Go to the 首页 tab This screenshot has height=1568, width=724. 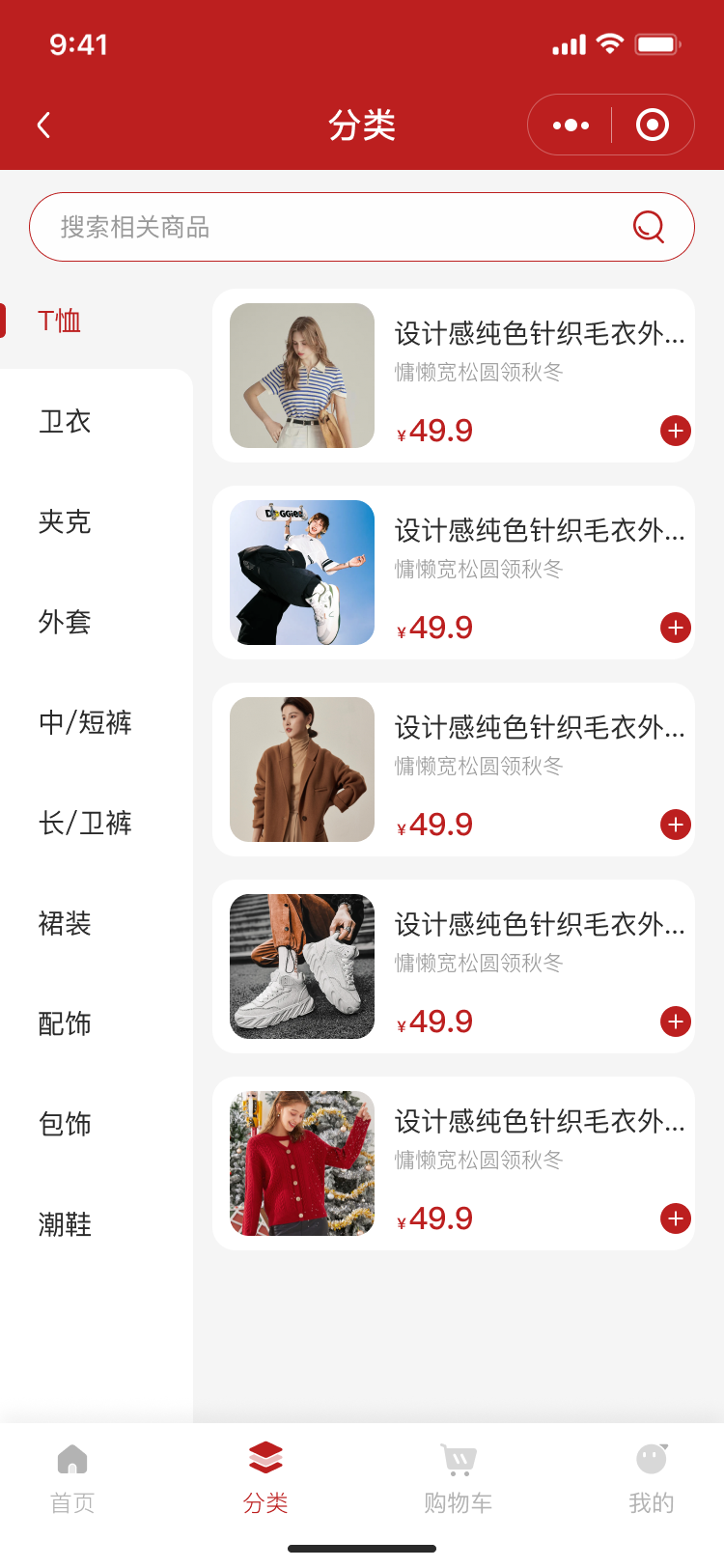[72, 1475]
